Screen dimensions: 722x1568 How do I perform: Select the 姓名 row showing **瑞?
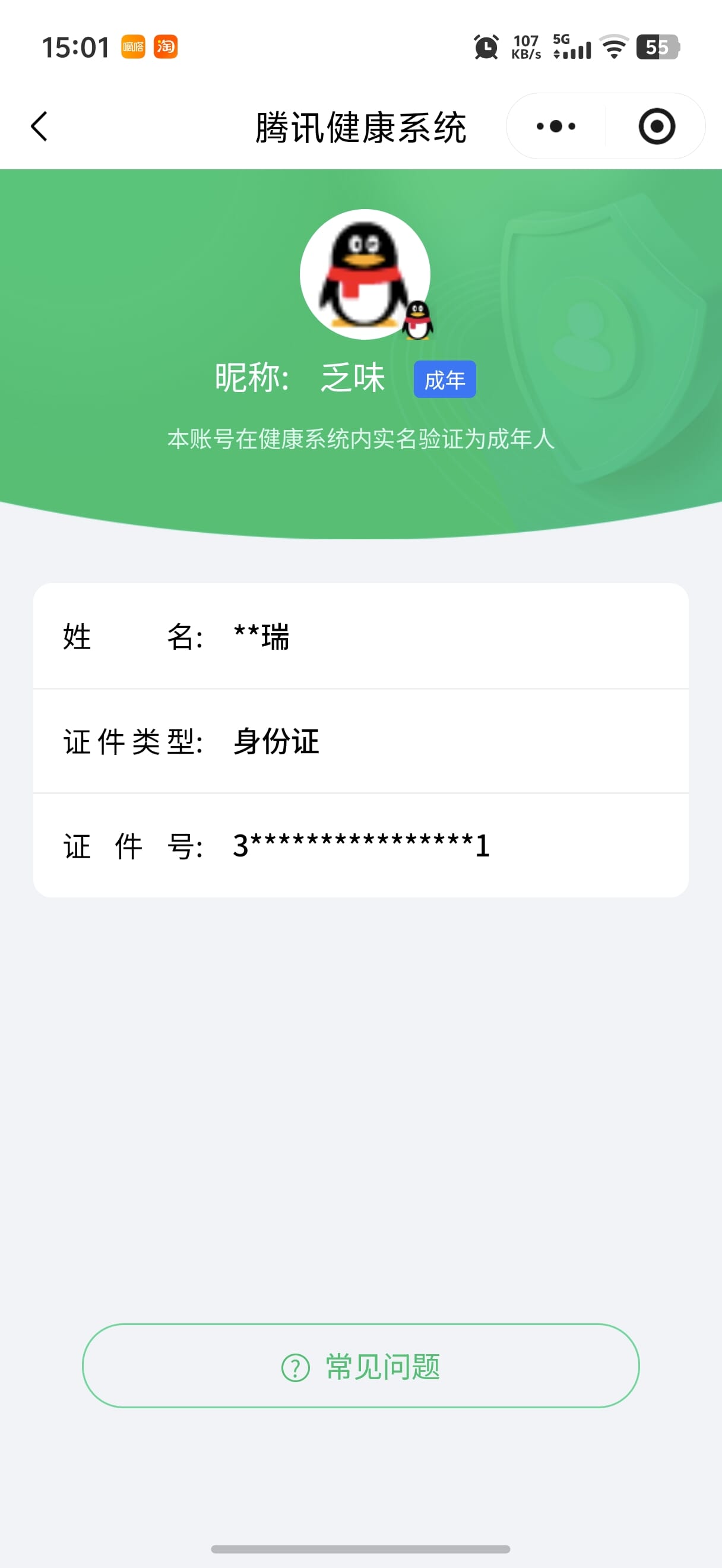point(360,637)
